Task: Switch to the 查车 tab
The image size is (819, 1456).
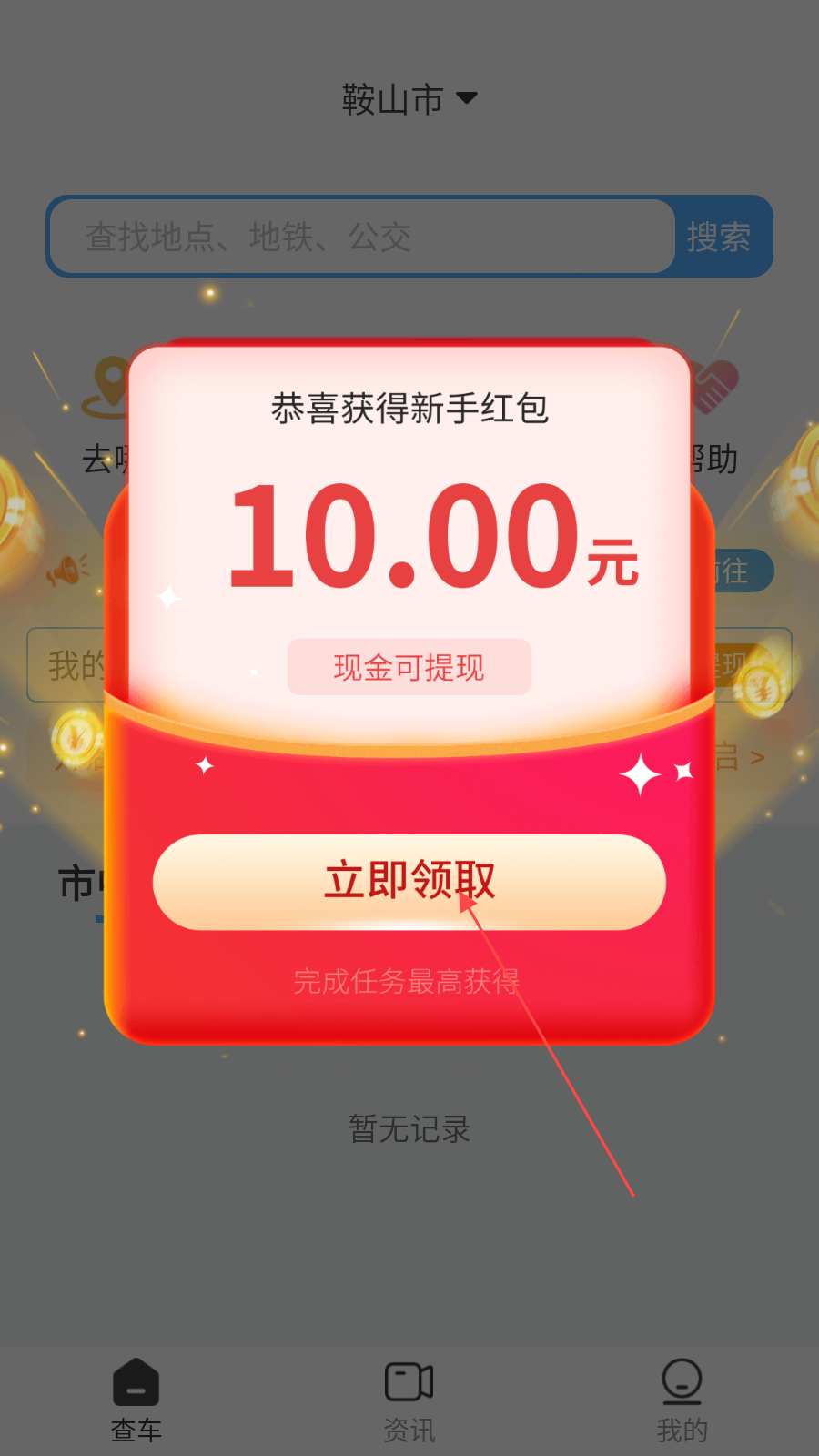Action: 136,1400
